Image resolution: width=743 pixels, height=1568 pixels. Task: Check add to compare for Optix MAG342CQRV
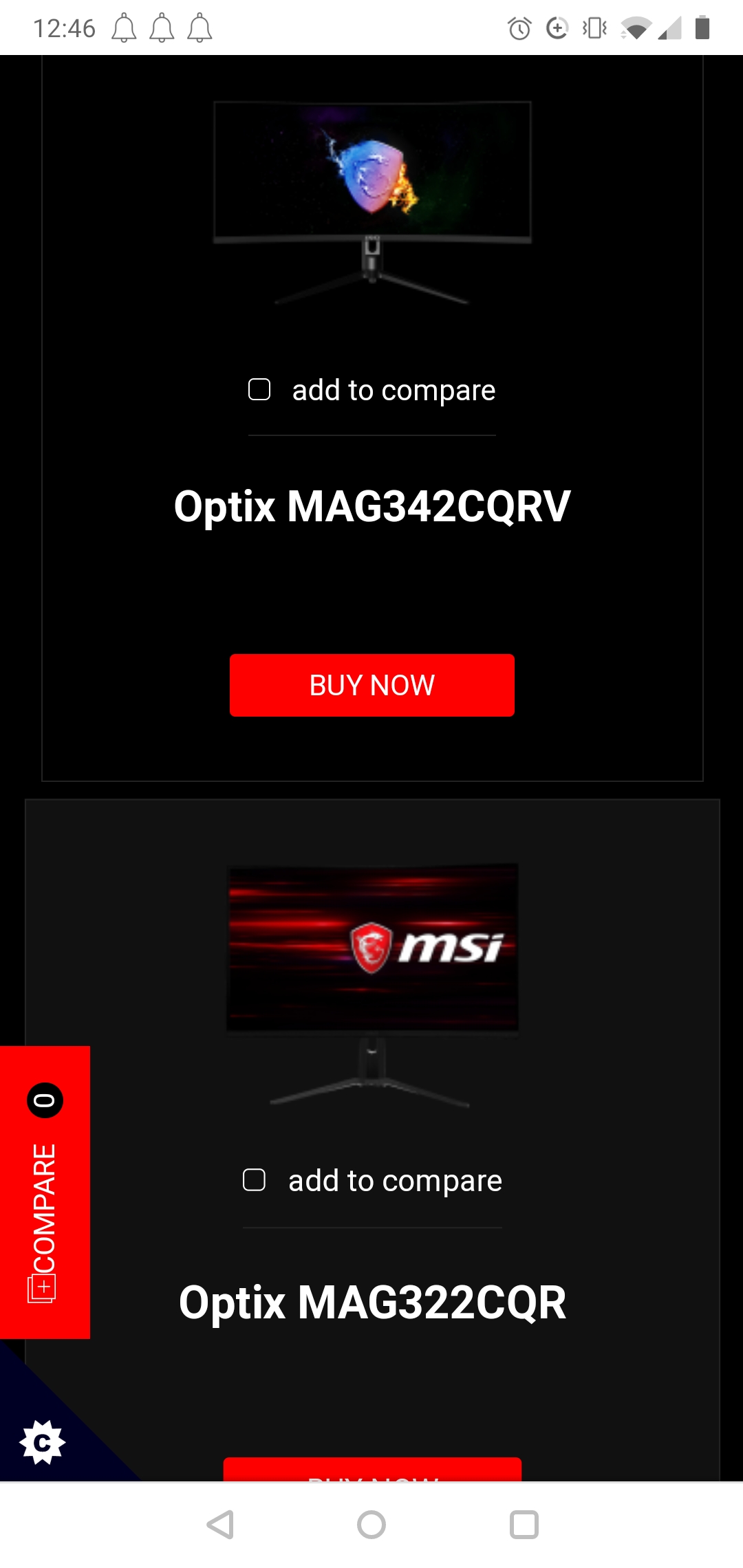259,389
